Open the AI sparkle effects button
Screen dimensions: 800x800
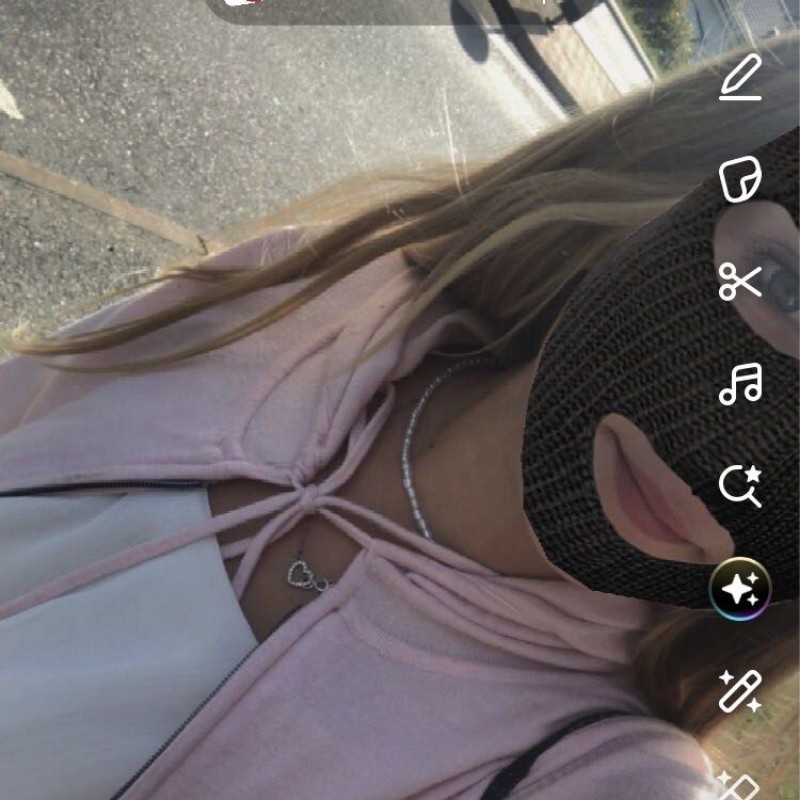[740, 588]
